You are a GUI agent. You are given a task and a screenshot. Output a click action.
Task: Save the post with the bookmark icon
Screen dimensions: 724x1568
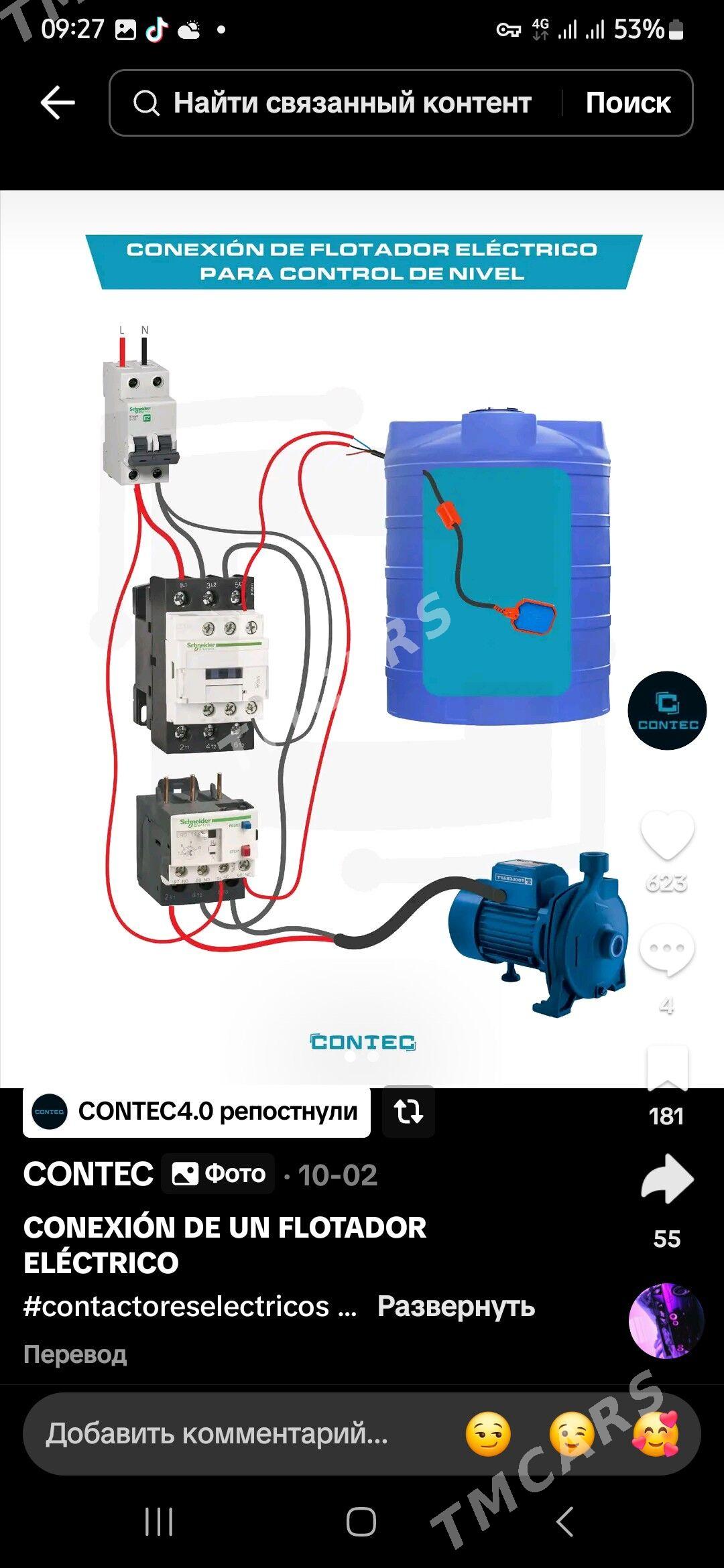coord(667,1070)
